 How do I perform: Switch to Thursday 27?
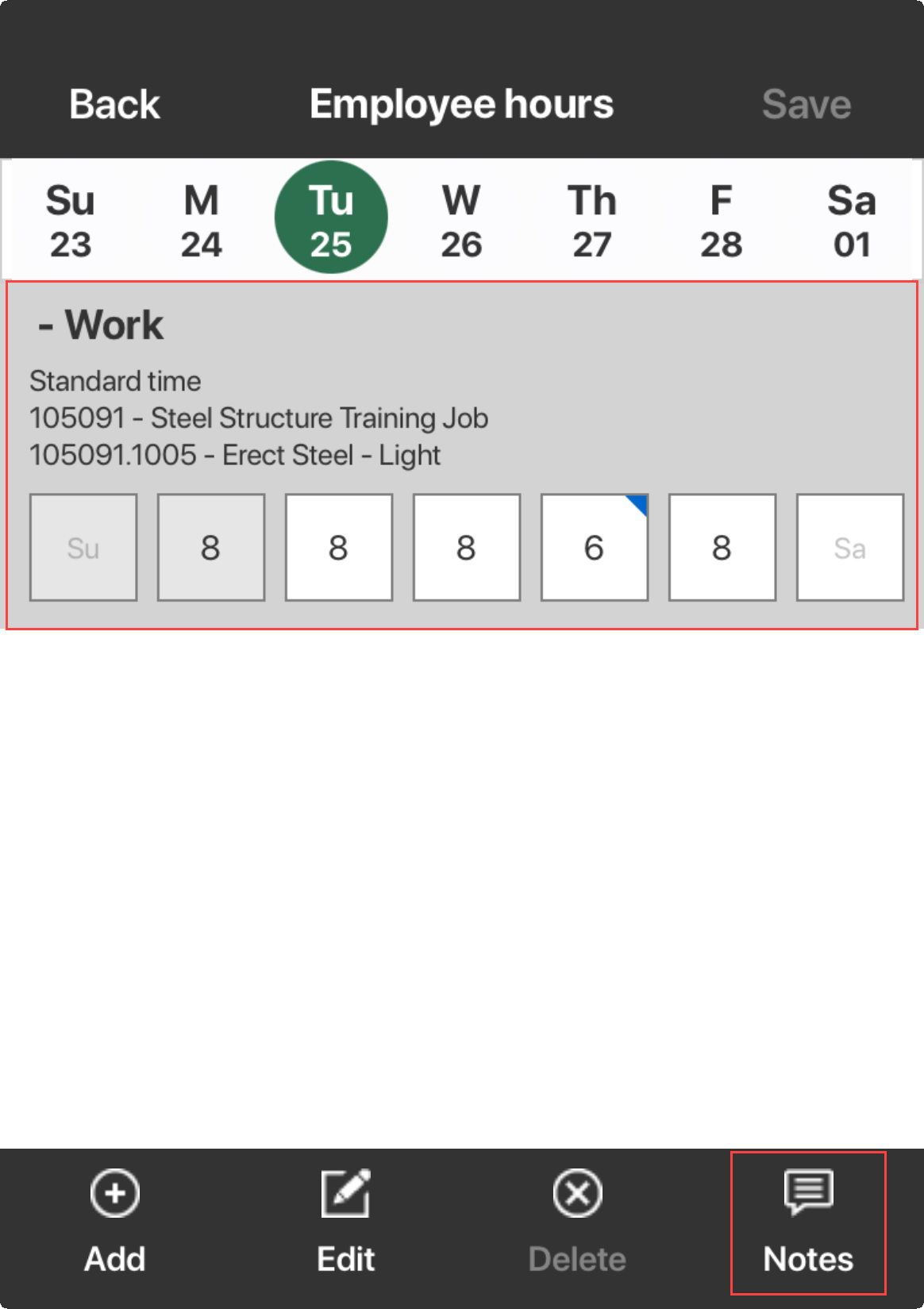point(591,221)
